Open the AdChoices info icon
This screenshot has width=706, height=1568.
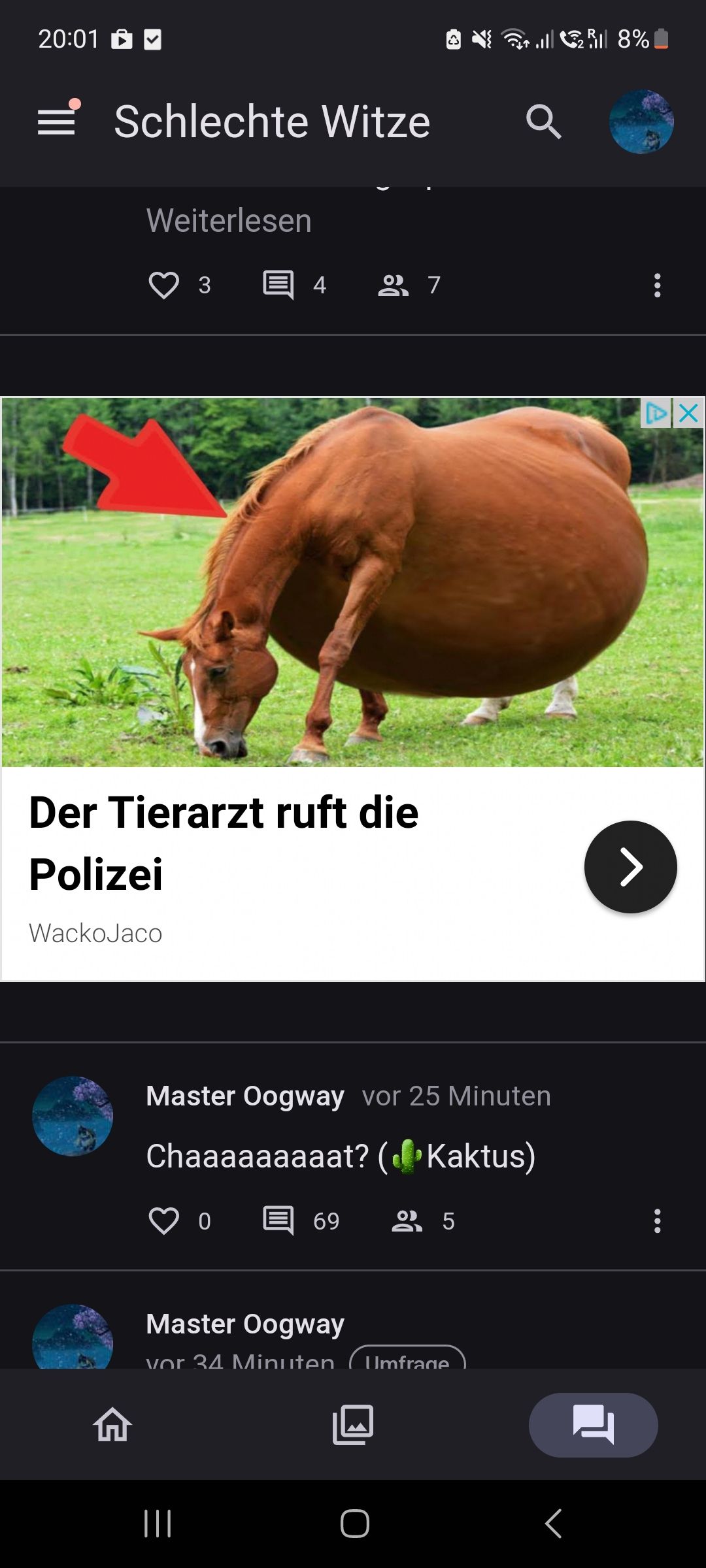656,414
